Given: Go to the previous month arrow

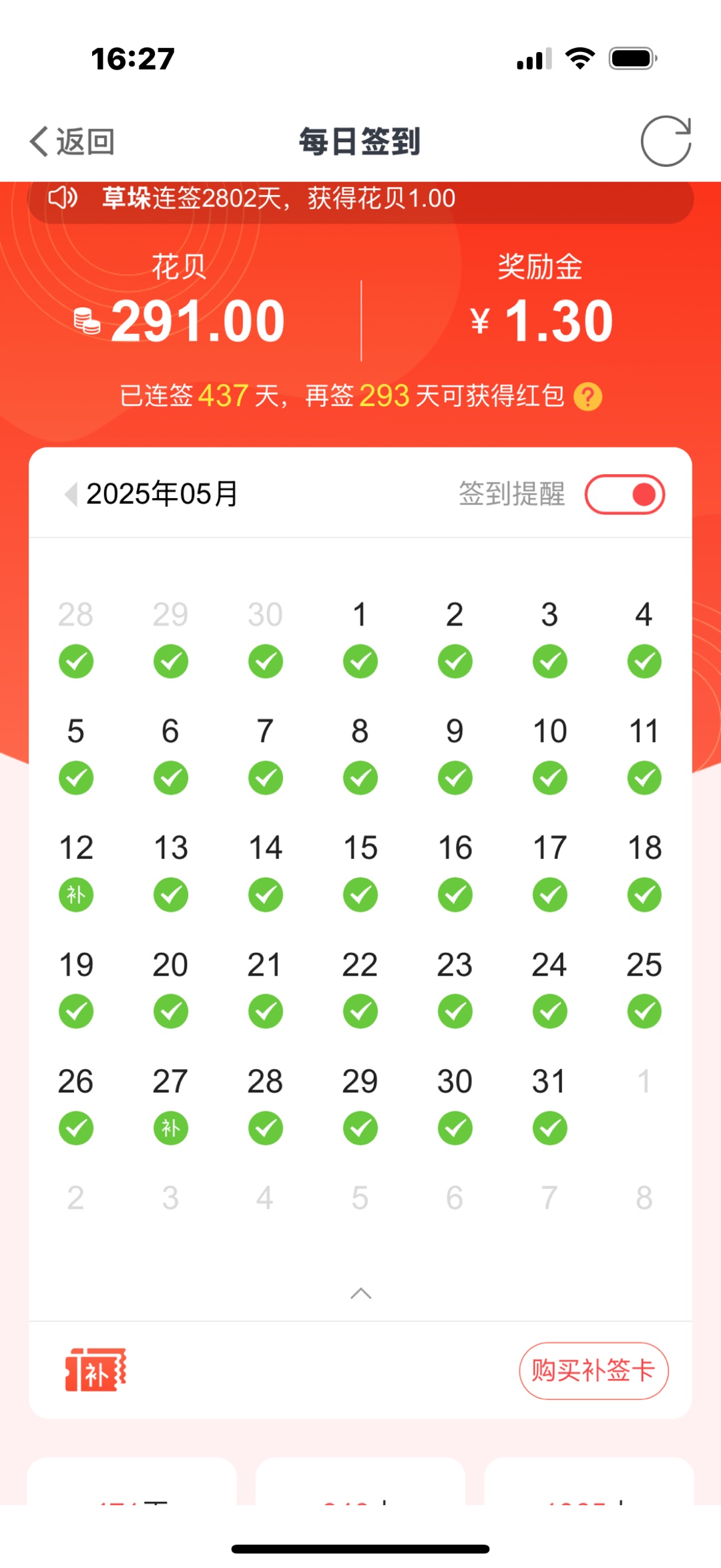Looking at the screenshot, I should (70, 494).
